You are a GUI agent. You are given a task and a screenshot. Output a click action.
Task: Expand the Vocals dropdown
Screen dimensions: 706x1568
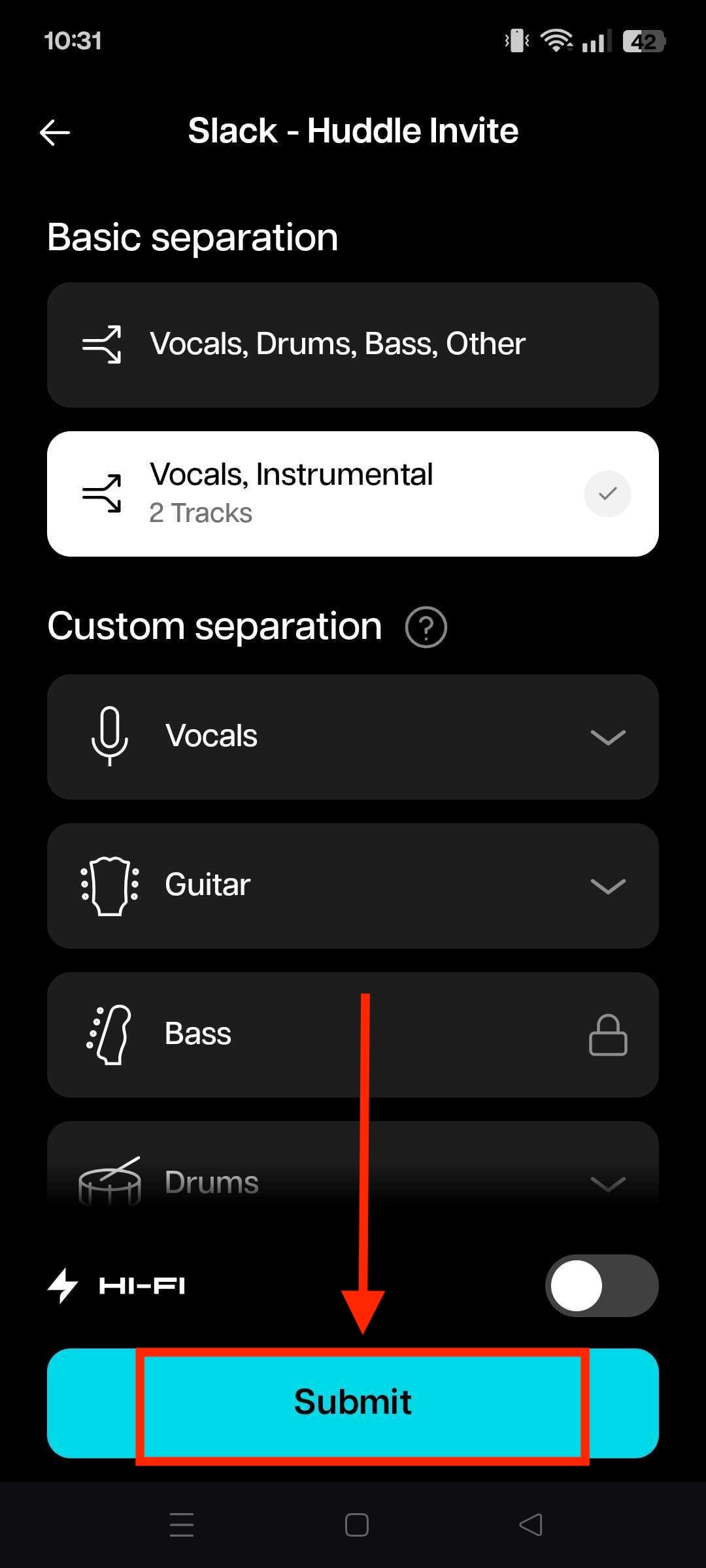click(607, 737)
